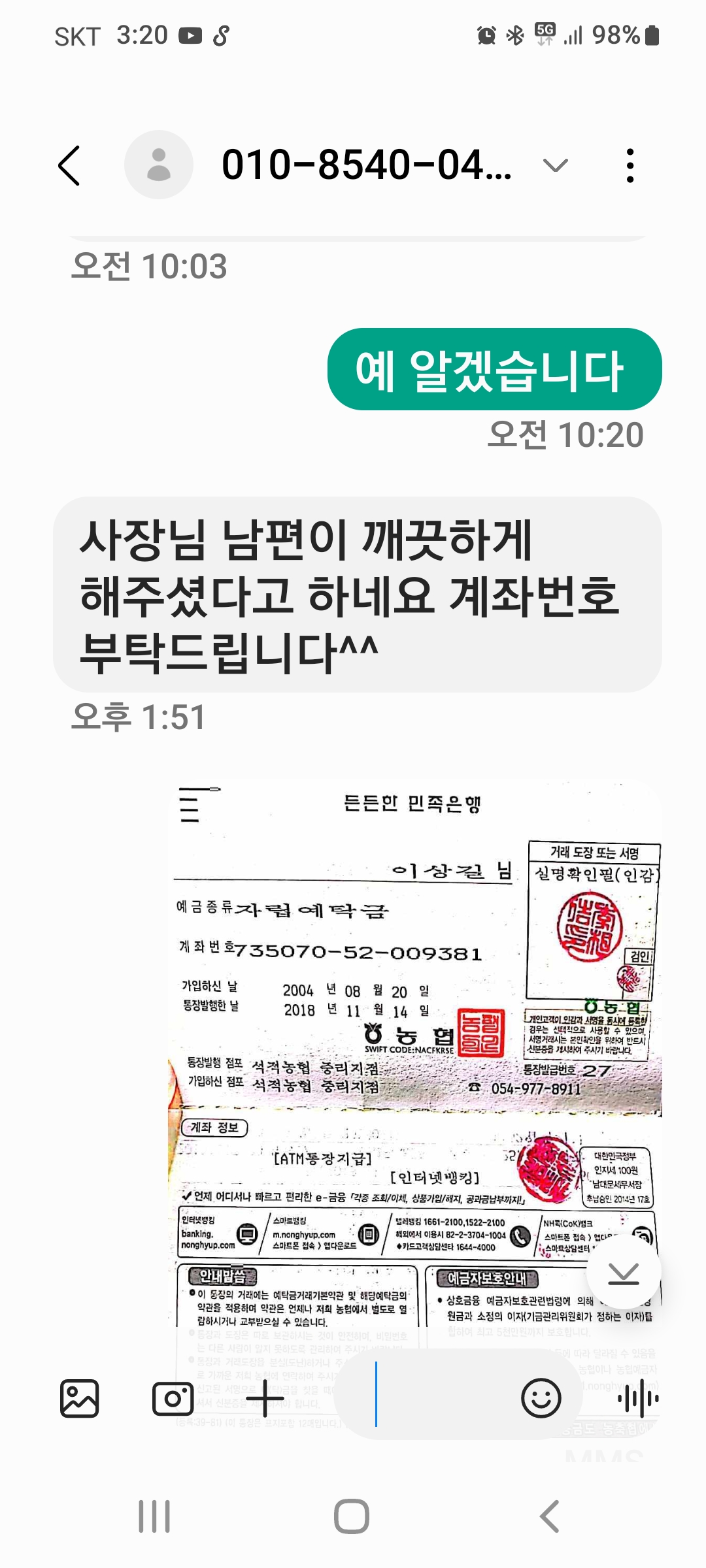Open the contact profile avatar

click(158, 165)
